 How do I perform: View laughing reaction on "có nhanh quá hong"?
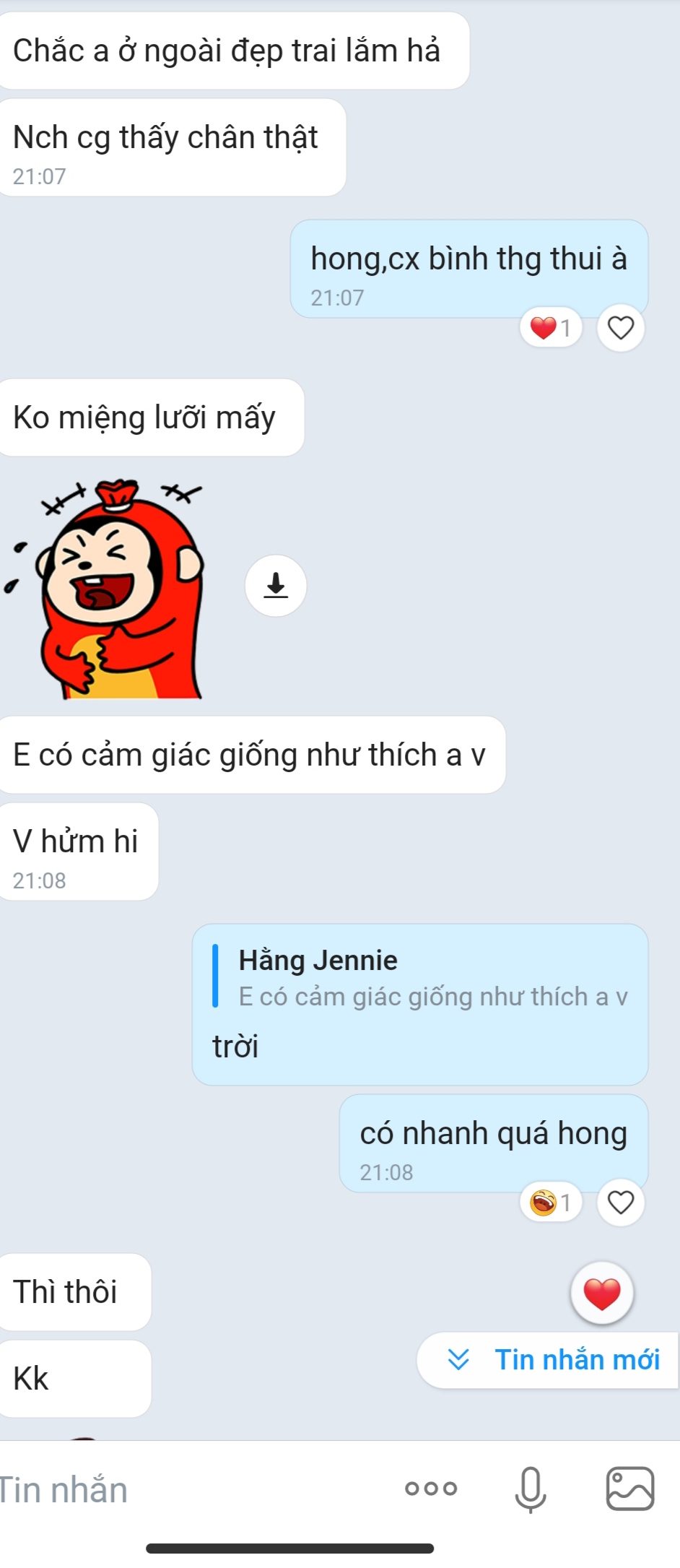551,1203
